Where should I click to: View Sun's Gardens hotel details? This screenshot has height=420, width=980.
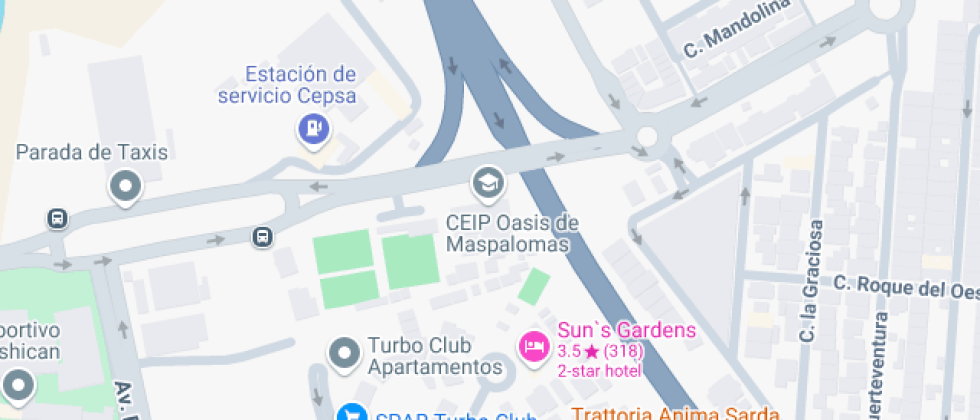(x=533, y=346)
